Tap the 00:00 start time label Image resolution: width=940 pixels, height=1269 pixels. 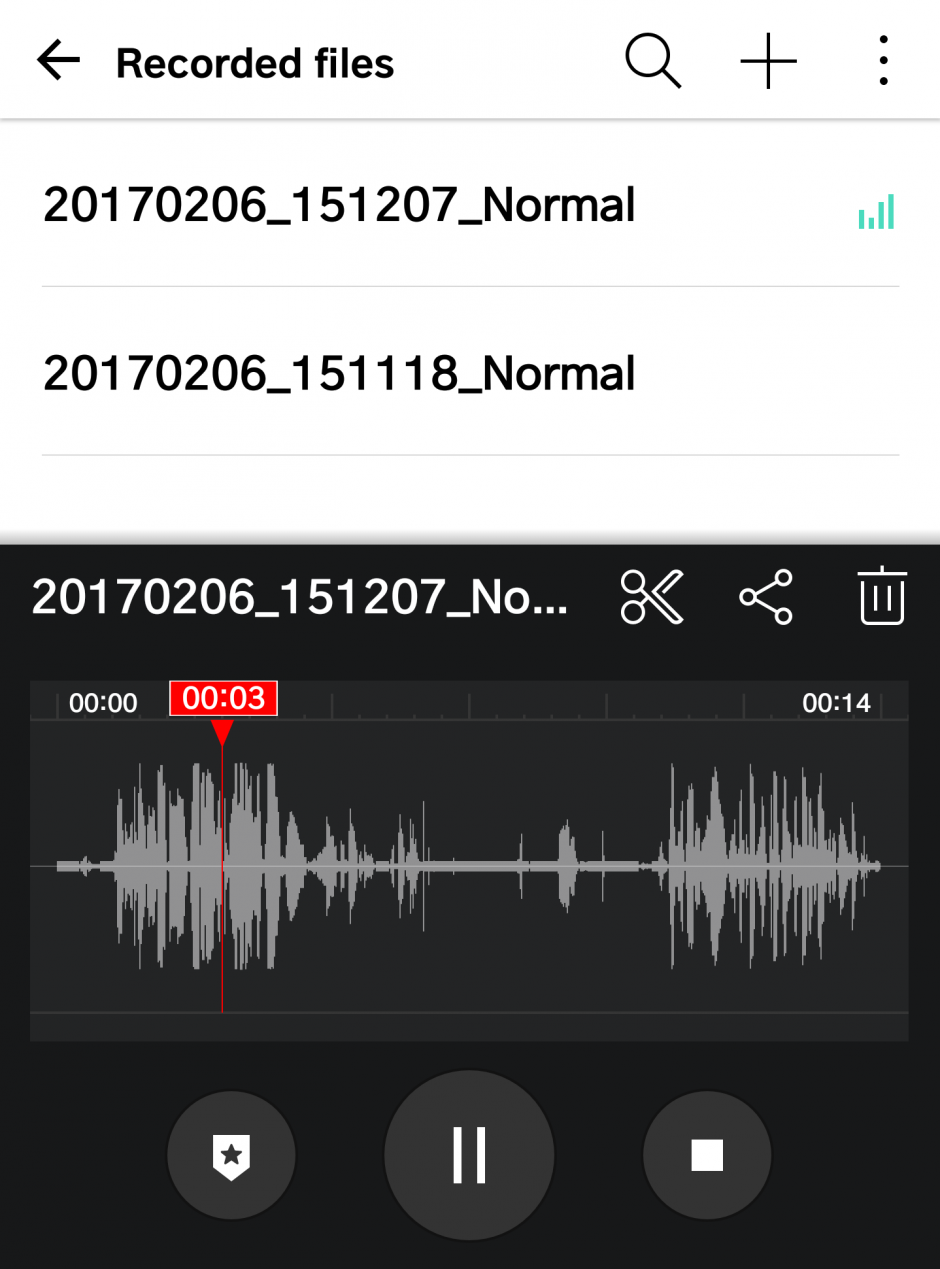coord(101,702)
